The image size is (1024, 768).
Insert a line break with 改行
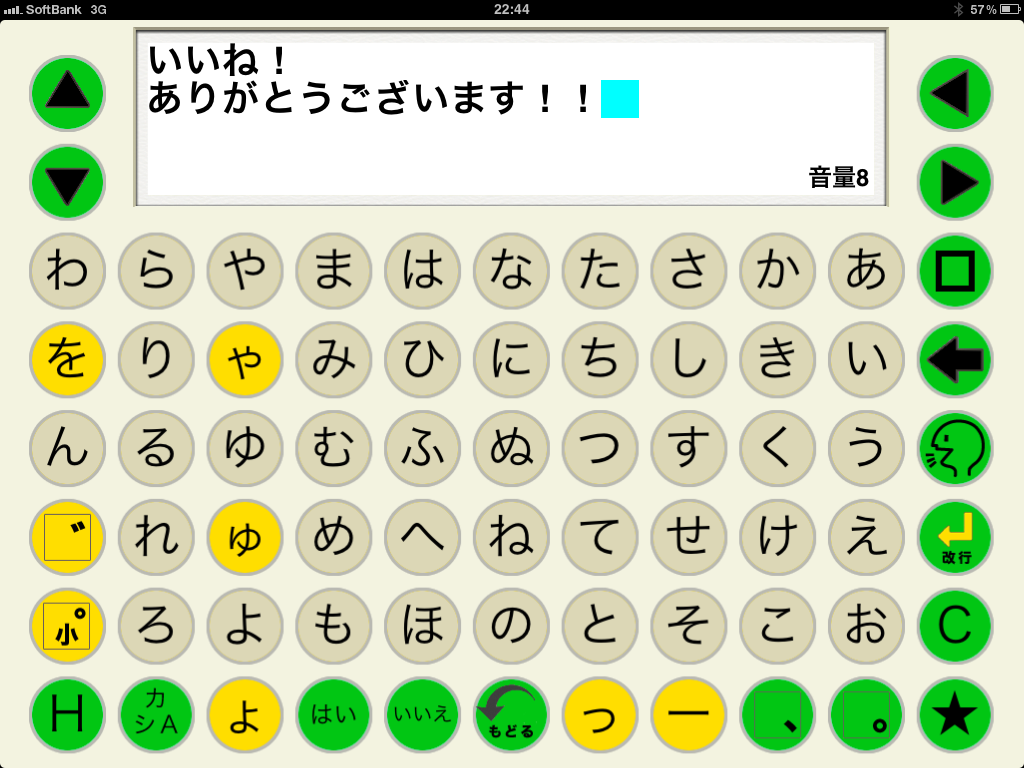click(955, 537)
